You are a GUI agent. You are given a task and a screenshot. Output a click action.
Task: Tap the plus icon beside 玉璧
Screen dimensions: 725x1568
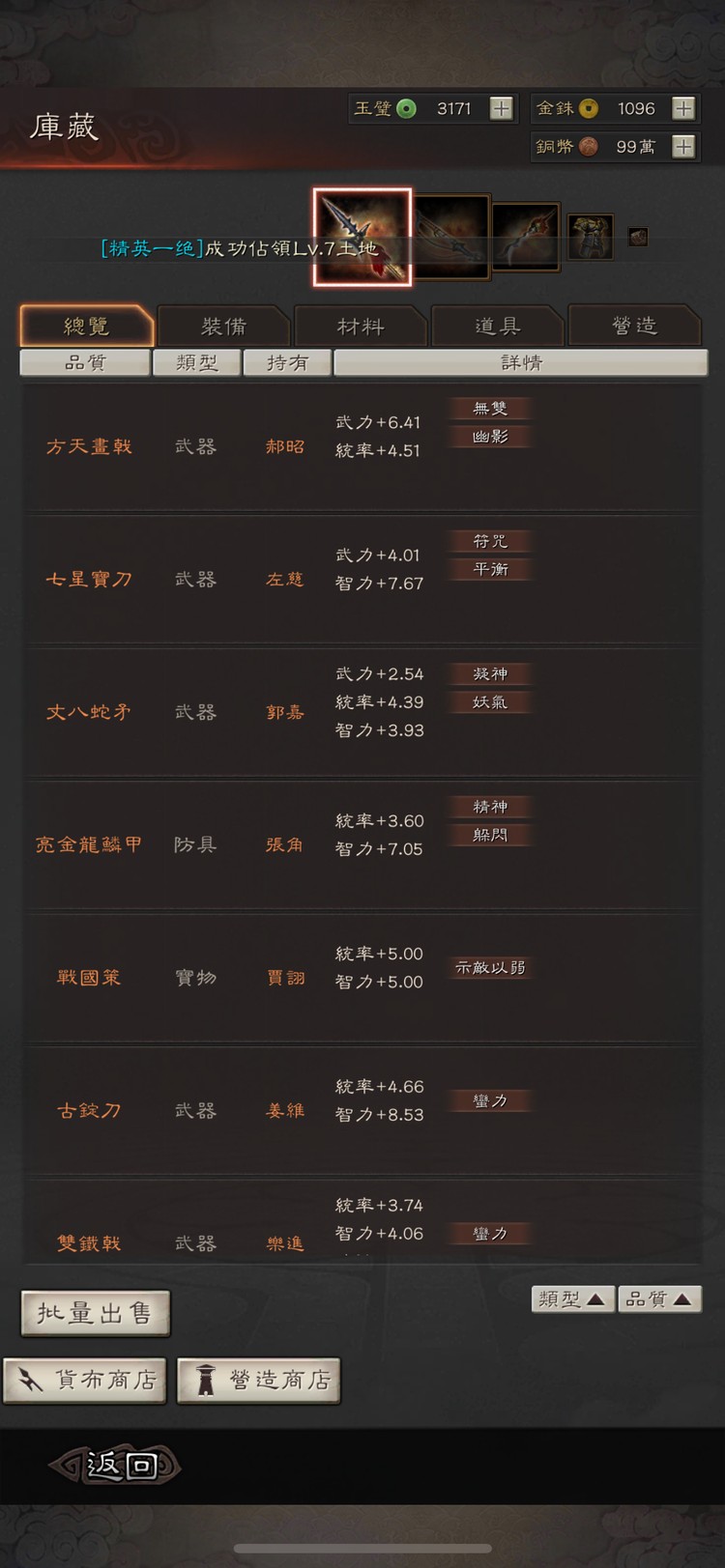click(501, 109)
